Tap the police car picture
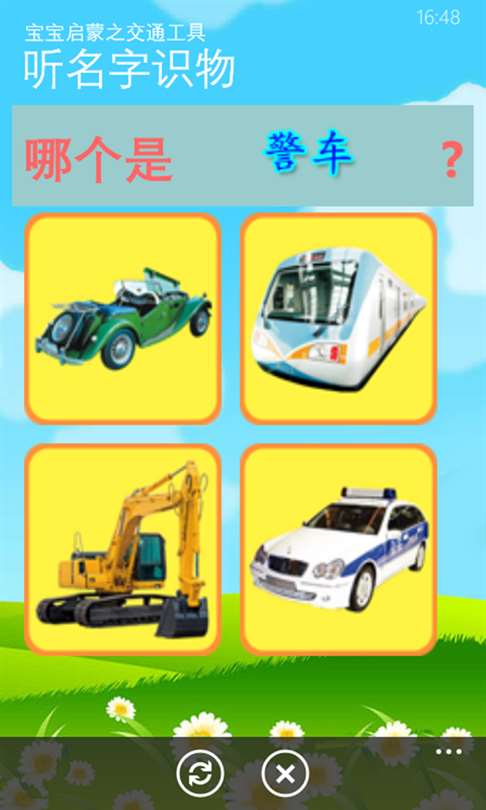 339,550
